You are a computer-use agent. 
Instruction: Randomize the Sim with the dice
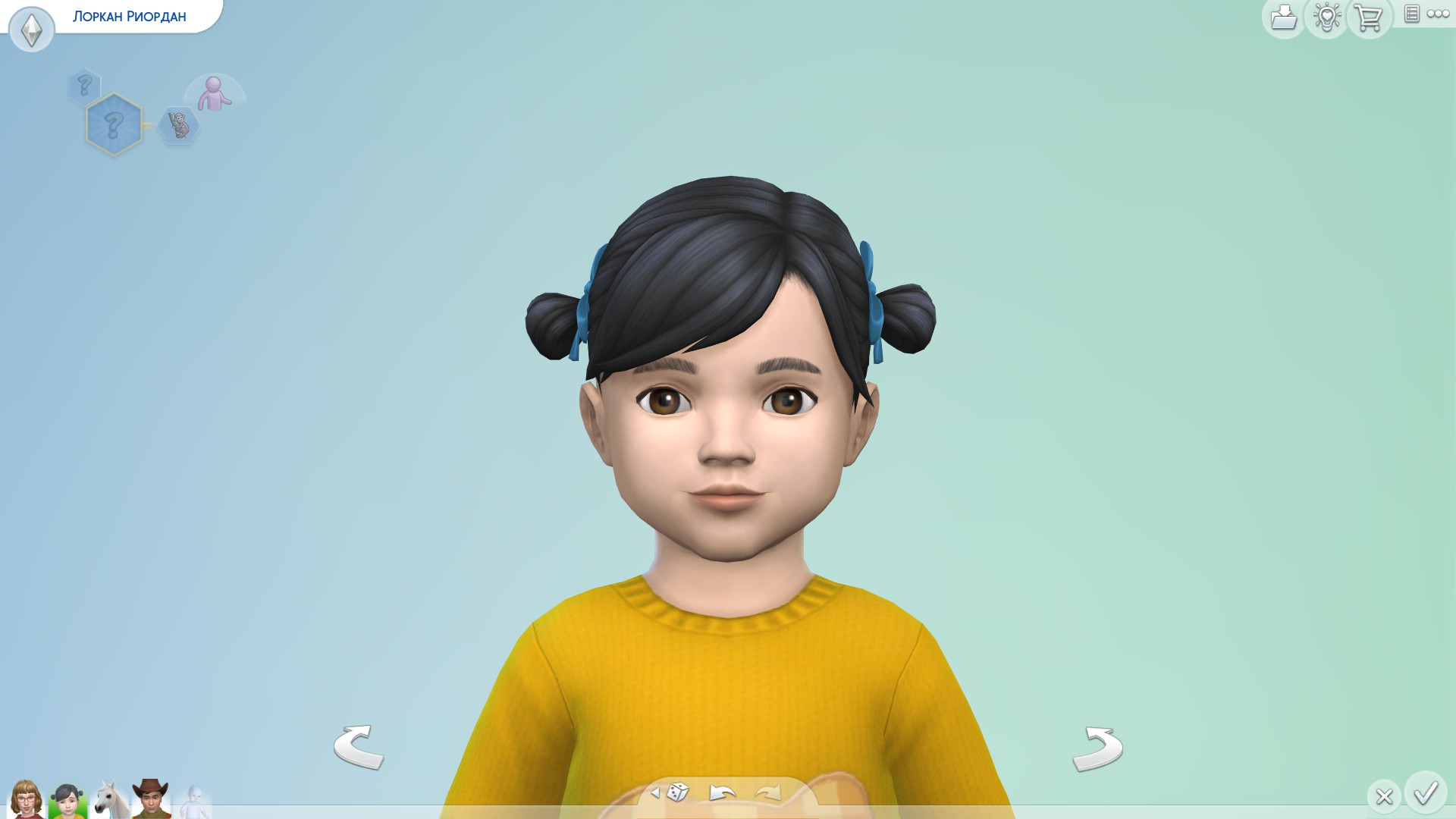pyautogui.click(x=677, y=792)
